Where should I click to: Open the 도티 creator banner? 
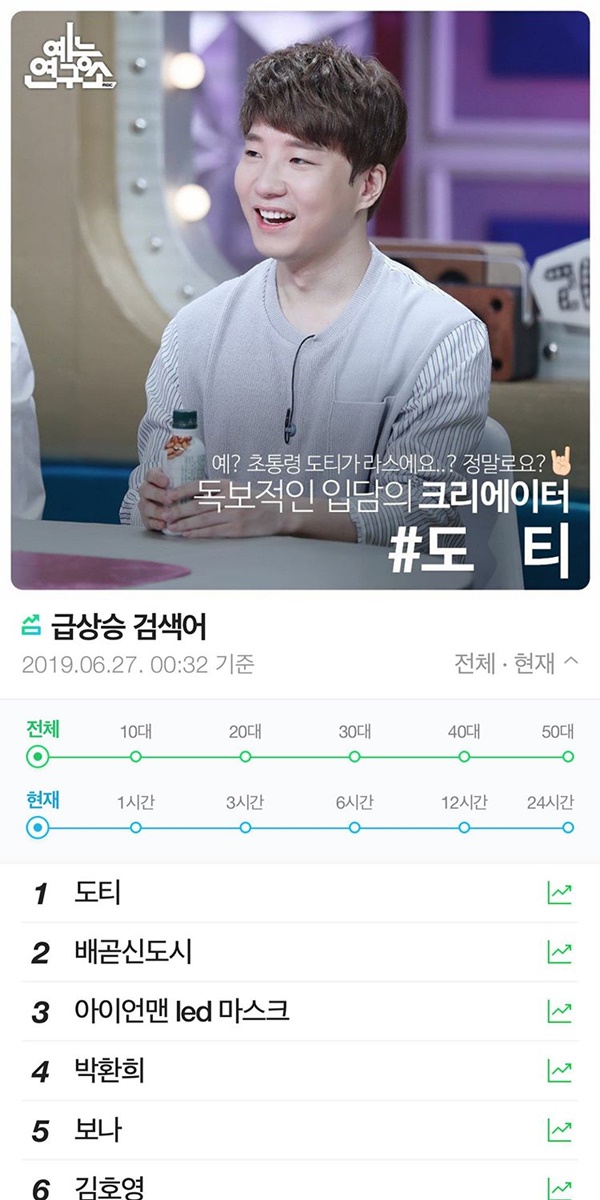point(300,300)
